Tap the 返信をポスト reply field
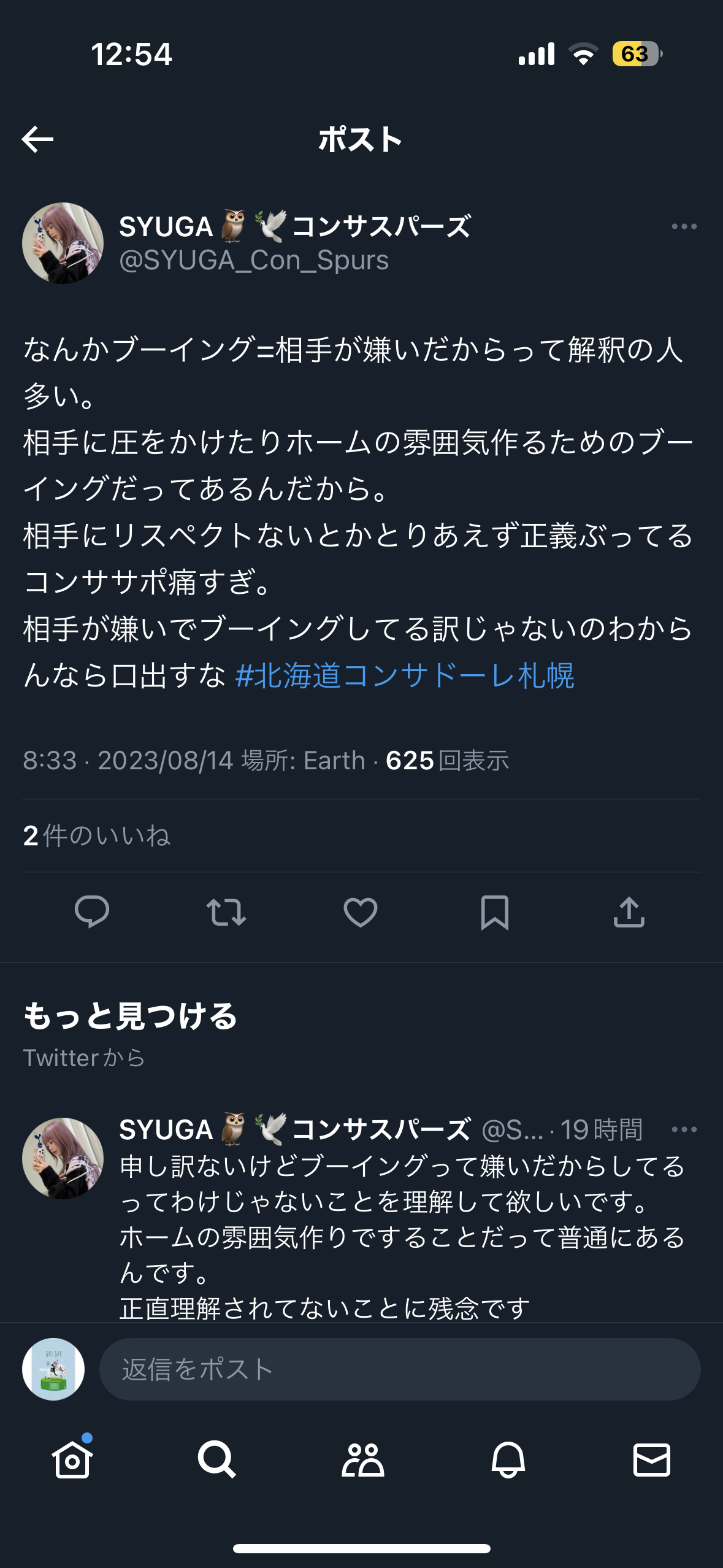This screenshot has height=1568, width=723. (400, 1369)
